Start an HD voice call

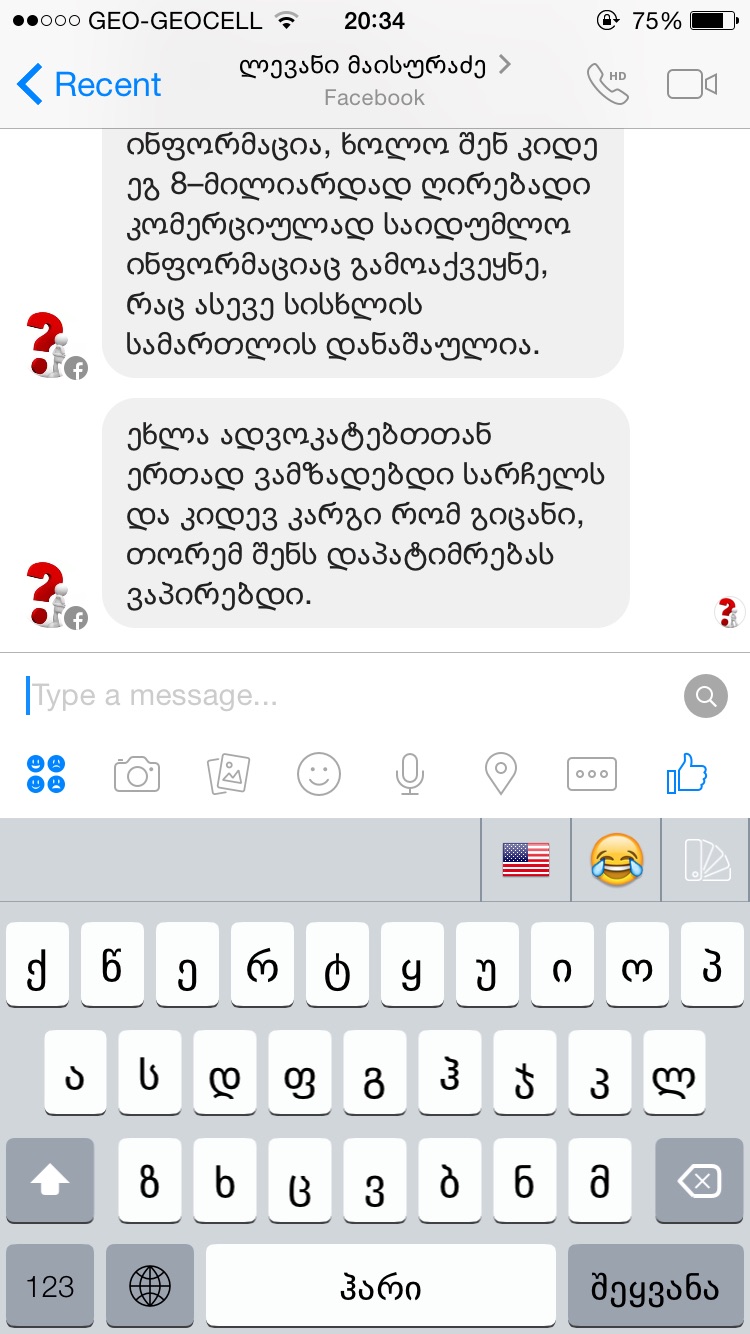coord(608,85)
